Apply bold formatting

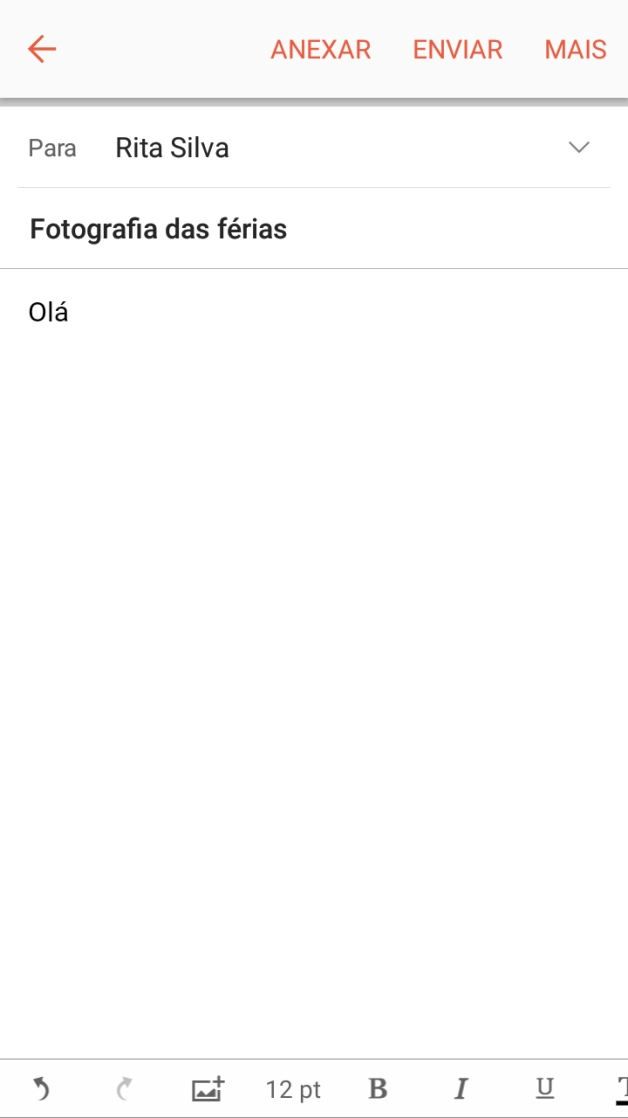point(377,1088)
